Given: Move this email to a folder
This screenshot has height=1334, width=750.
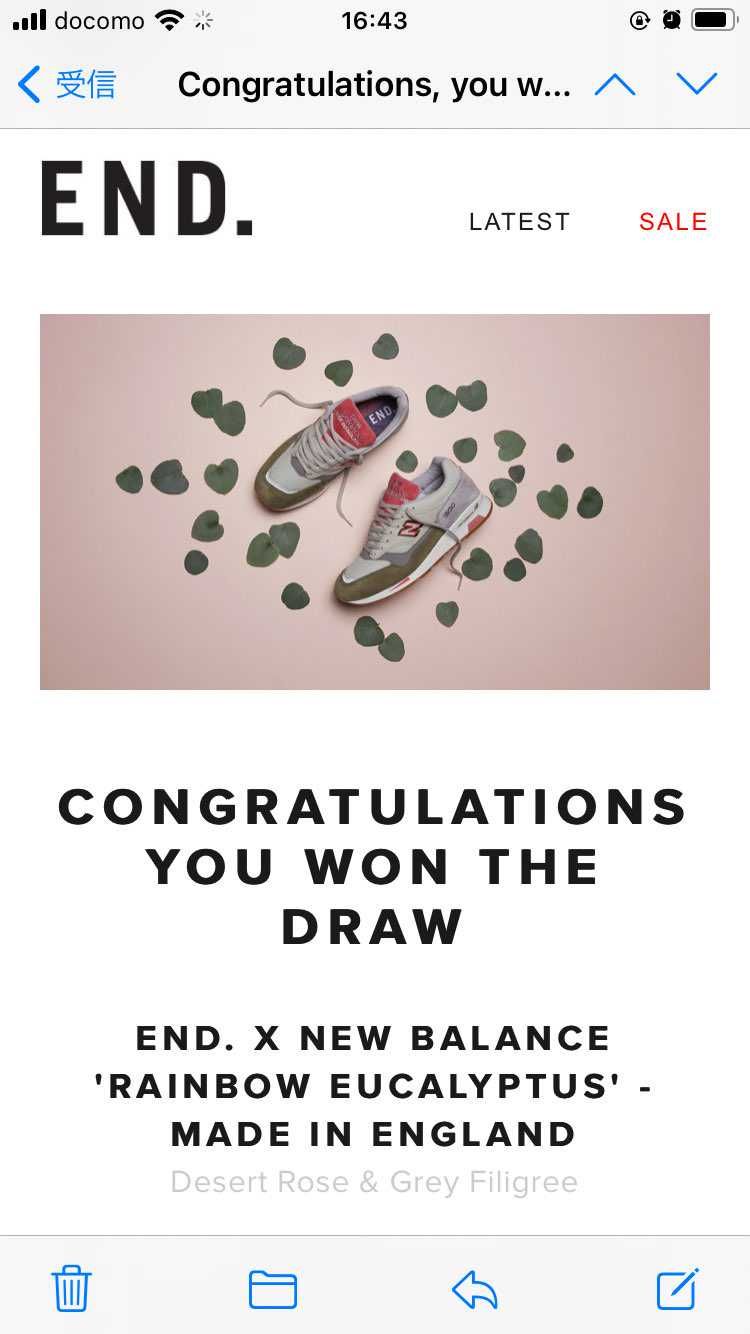Looking at the screenshot, I should 273,1289.
